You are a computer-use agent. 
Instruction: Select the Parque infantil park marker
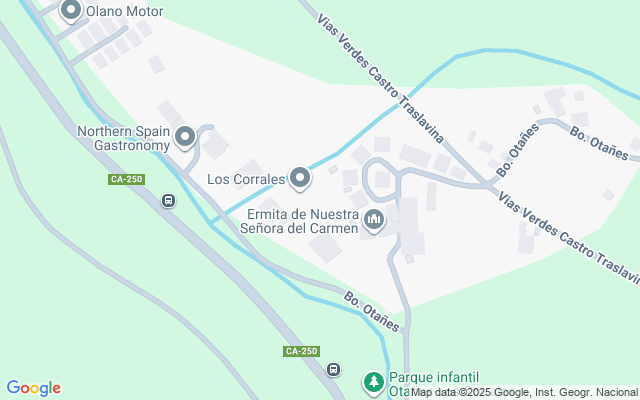(x=373, y=382)
